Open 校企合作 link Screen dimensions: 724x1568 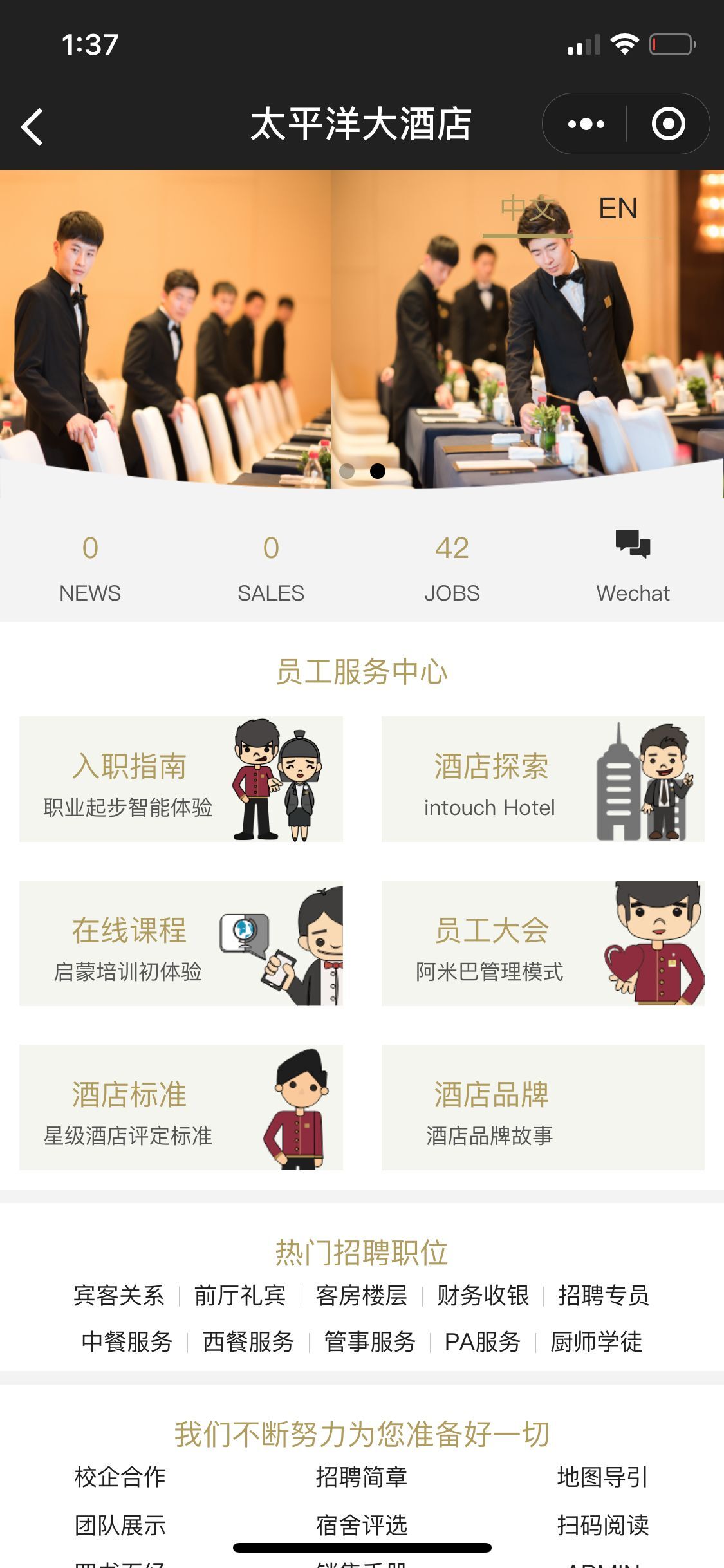coord(120,1477)
